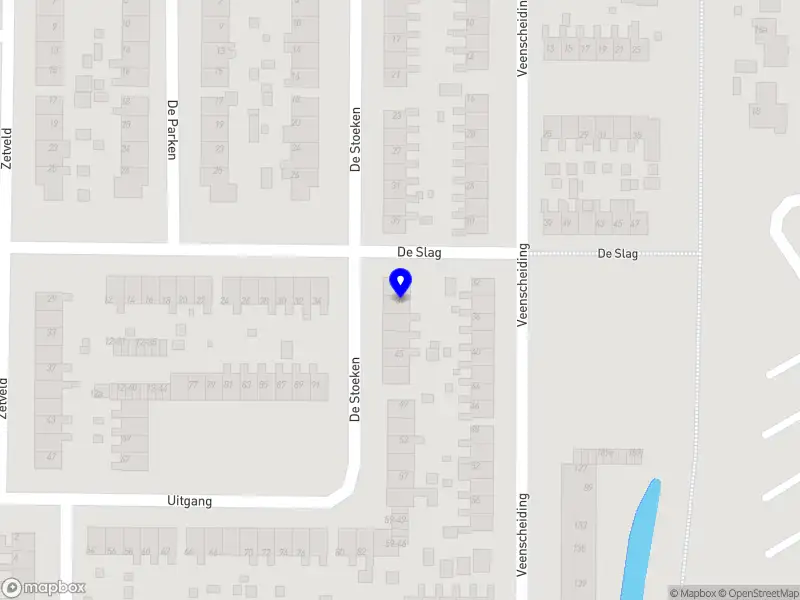800x600 pixels.
Task: Tap the blue location marker
Action: (x=400, y=283)
